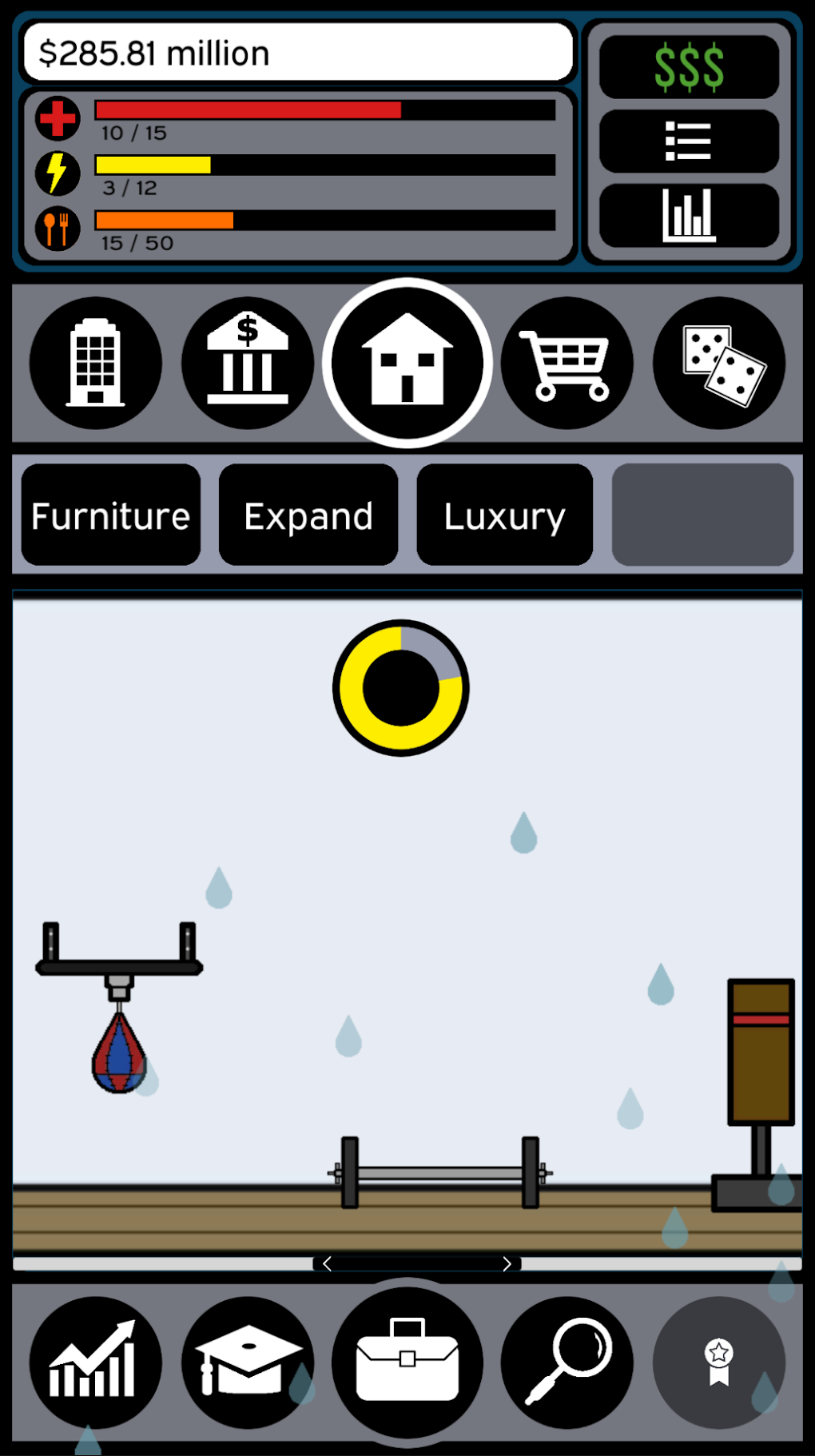The image size is (815, 1456).
Task: Open the growth chart investments section
Action: click(x=96, y=1363)
